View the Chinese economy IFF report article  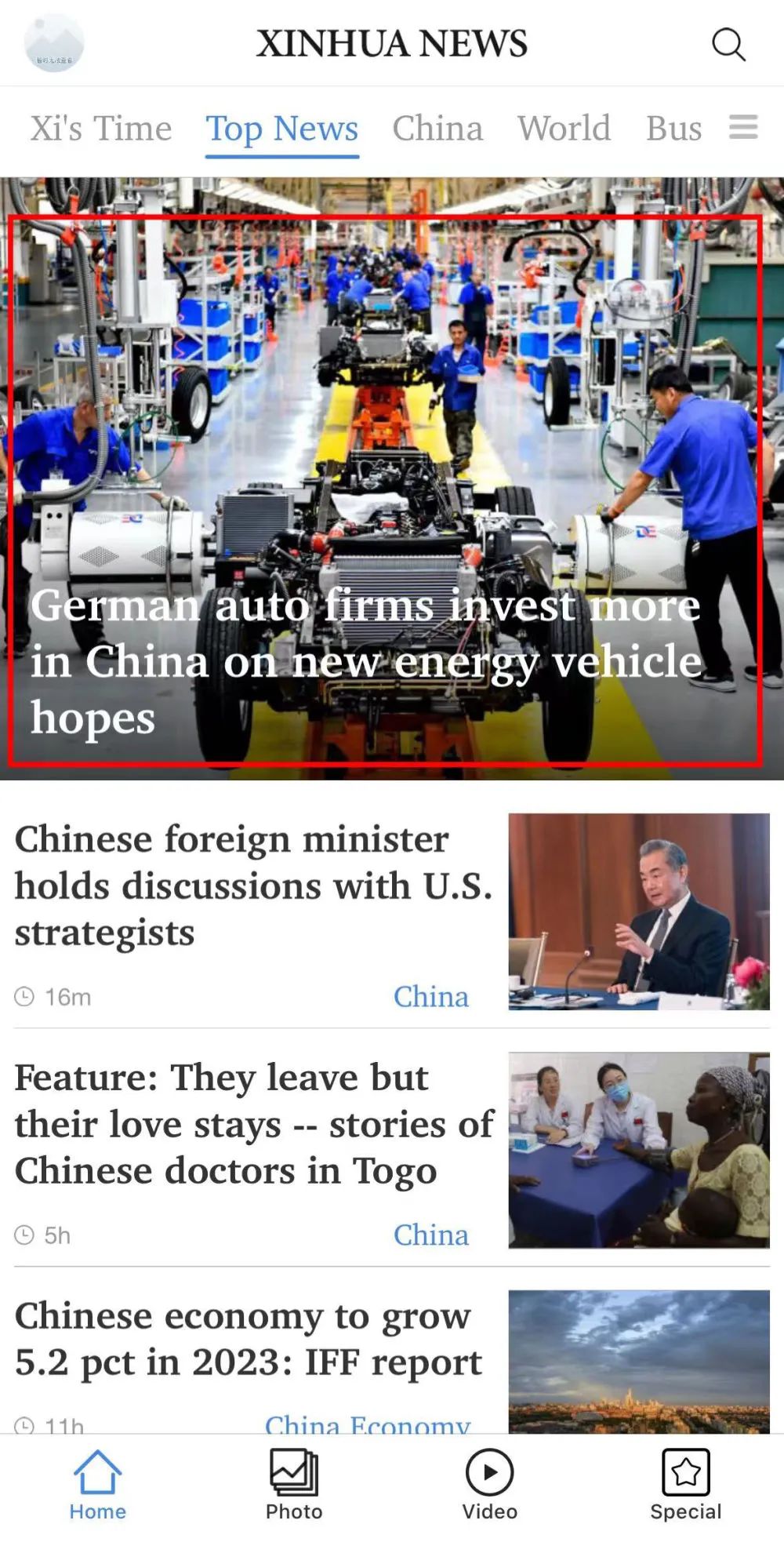248,1339
